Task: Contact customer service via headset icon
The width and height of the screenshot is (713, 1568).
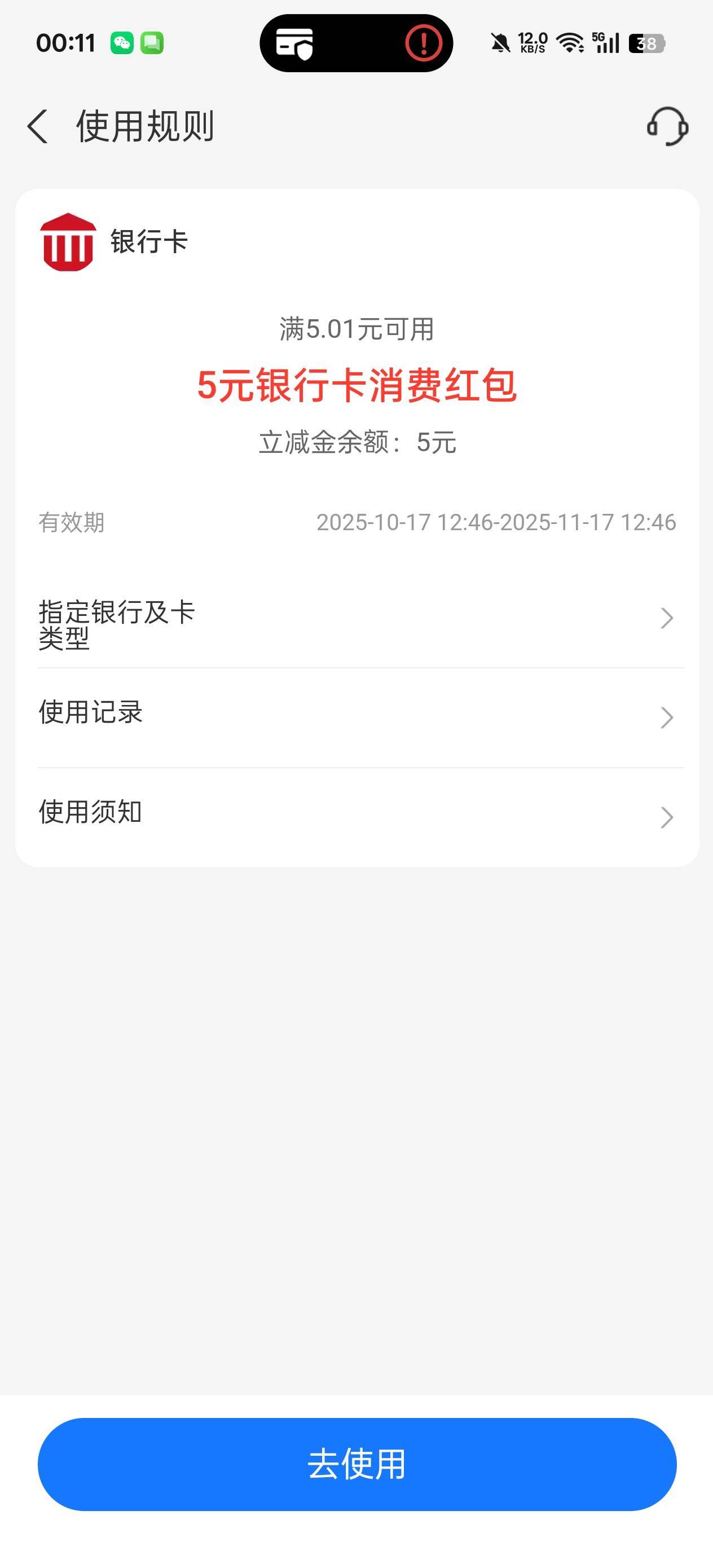Action: (667, 126)
